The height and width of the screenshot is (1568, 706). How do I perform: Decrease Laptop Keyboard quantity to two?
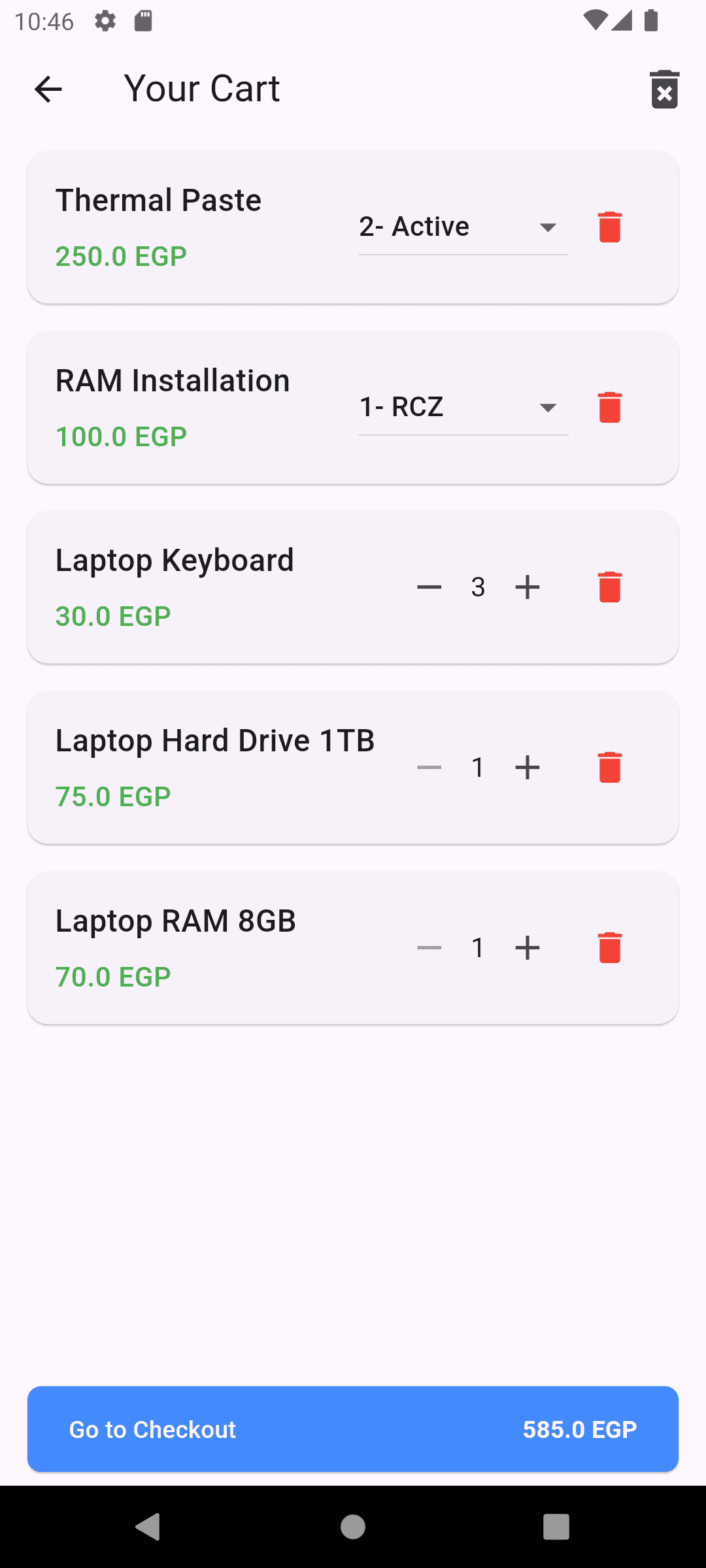(429, 587)
